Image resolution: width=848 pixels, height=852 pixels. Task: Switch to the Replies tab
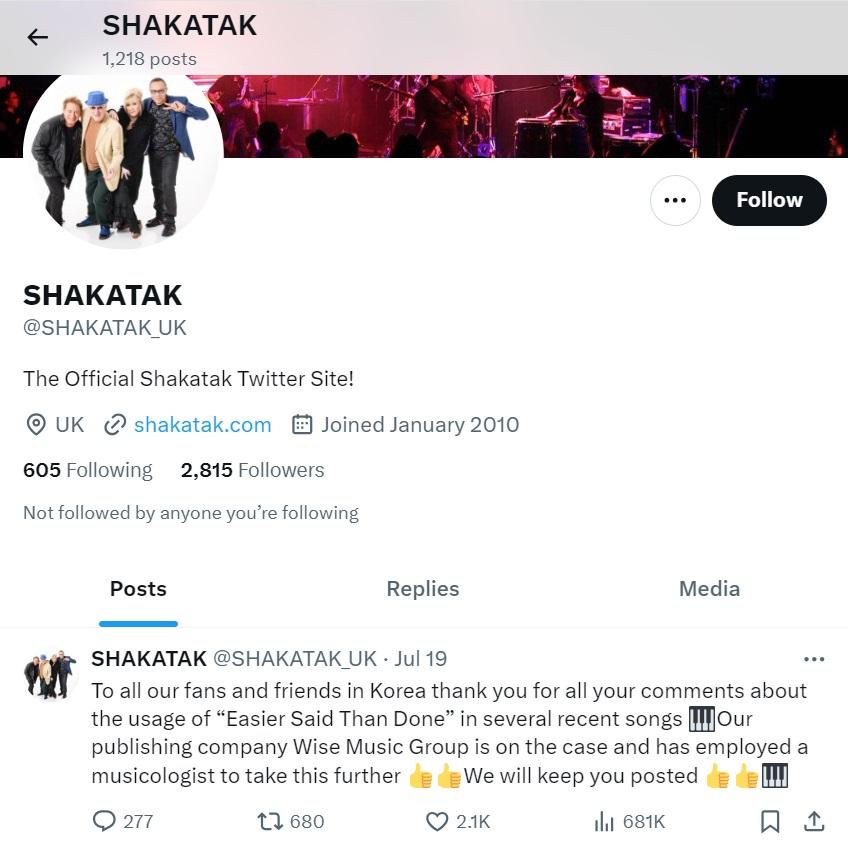tap(422, 589)
